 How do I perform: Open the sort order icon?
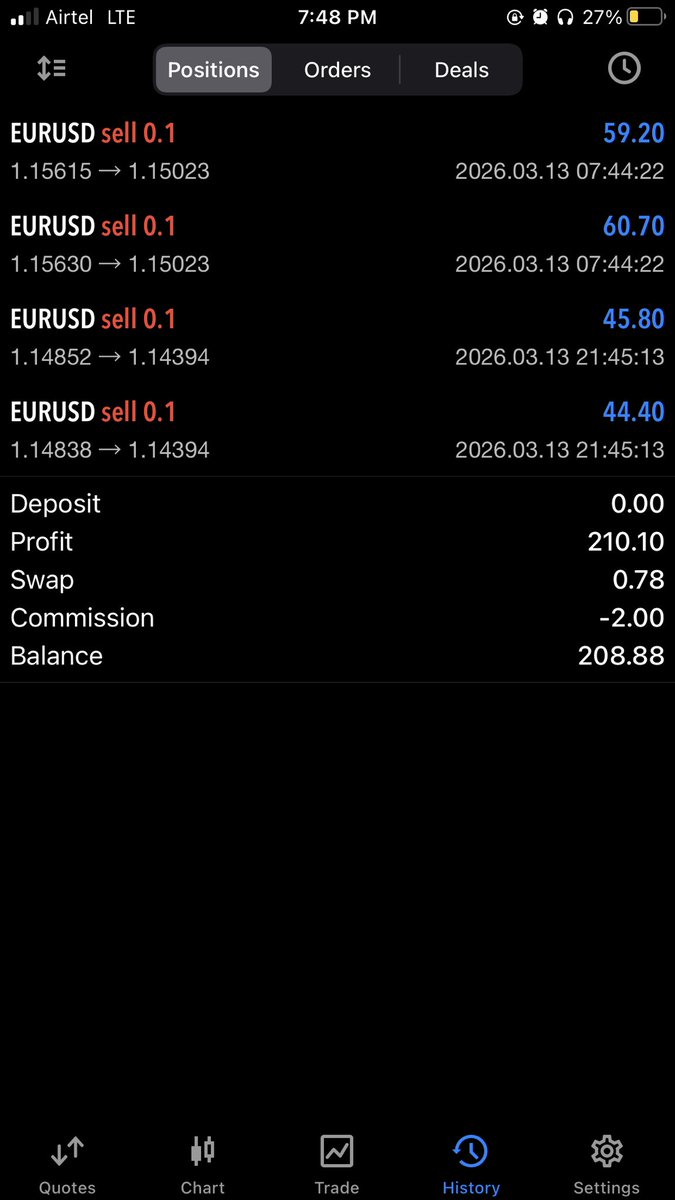pos(51,69)
